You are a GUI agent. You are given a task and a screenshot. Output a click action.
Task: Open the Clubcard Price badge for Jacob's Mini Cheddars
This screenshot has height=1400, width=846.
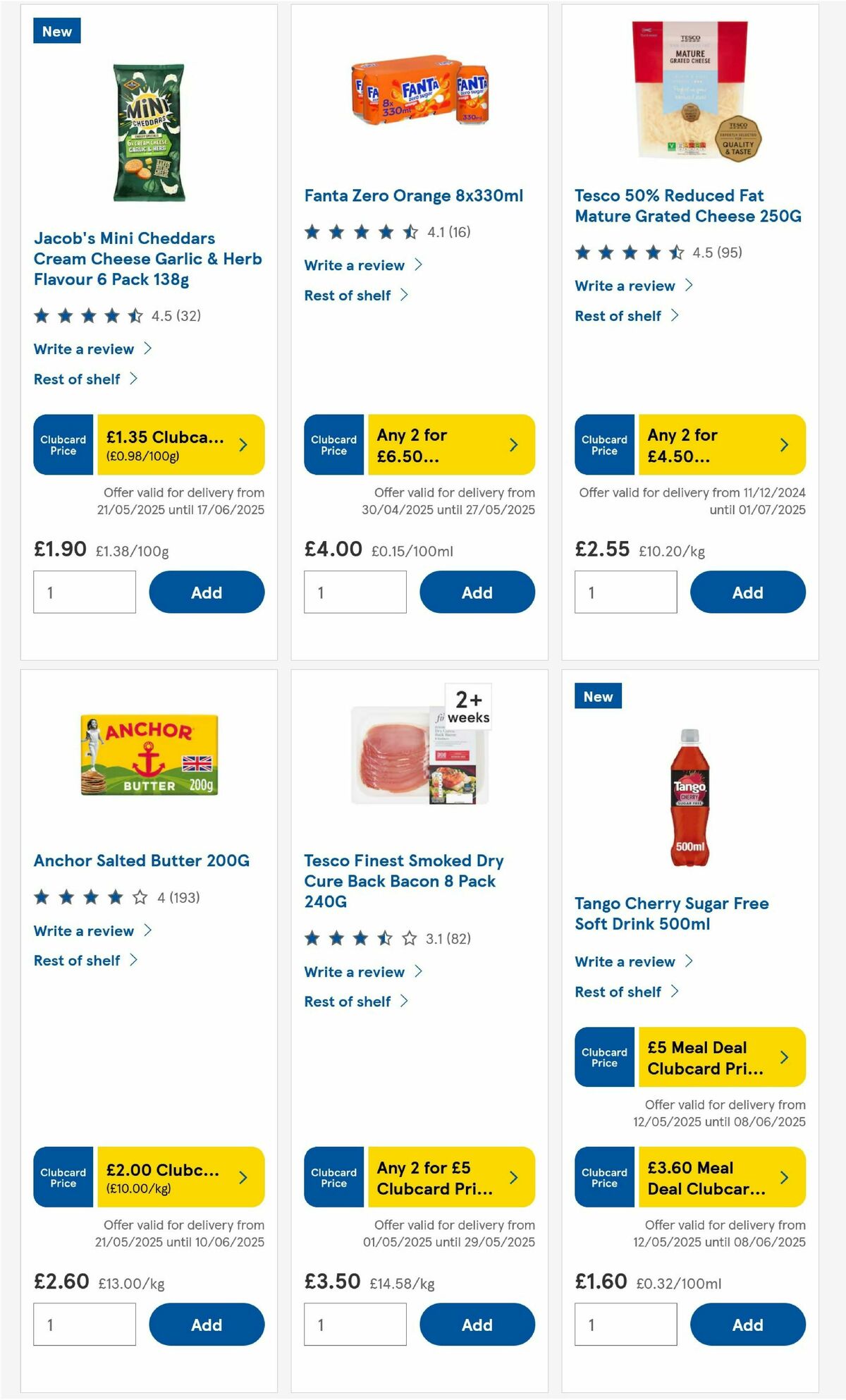pyautogui.click(x=63, y=444)
